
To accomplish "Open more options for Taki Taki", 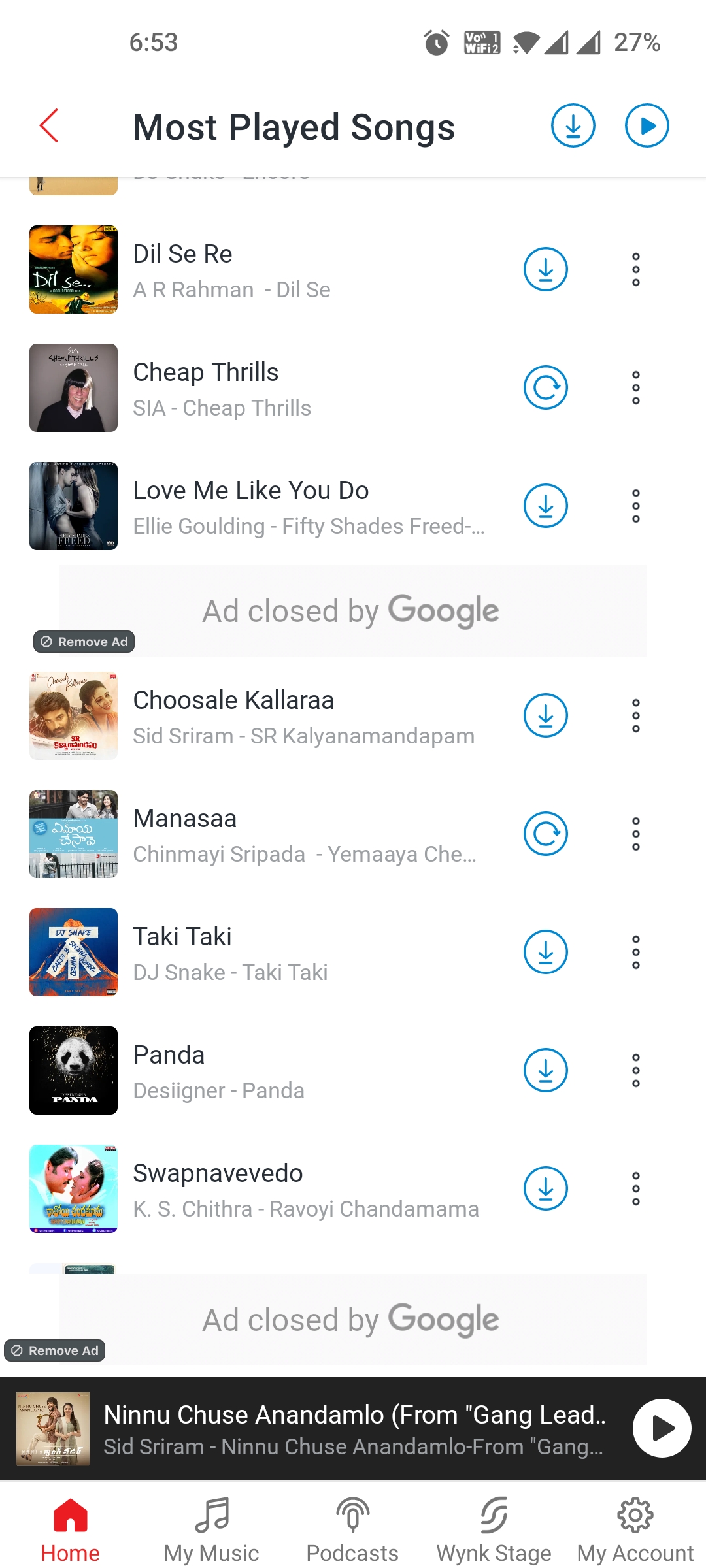I will tap(635, 952).
